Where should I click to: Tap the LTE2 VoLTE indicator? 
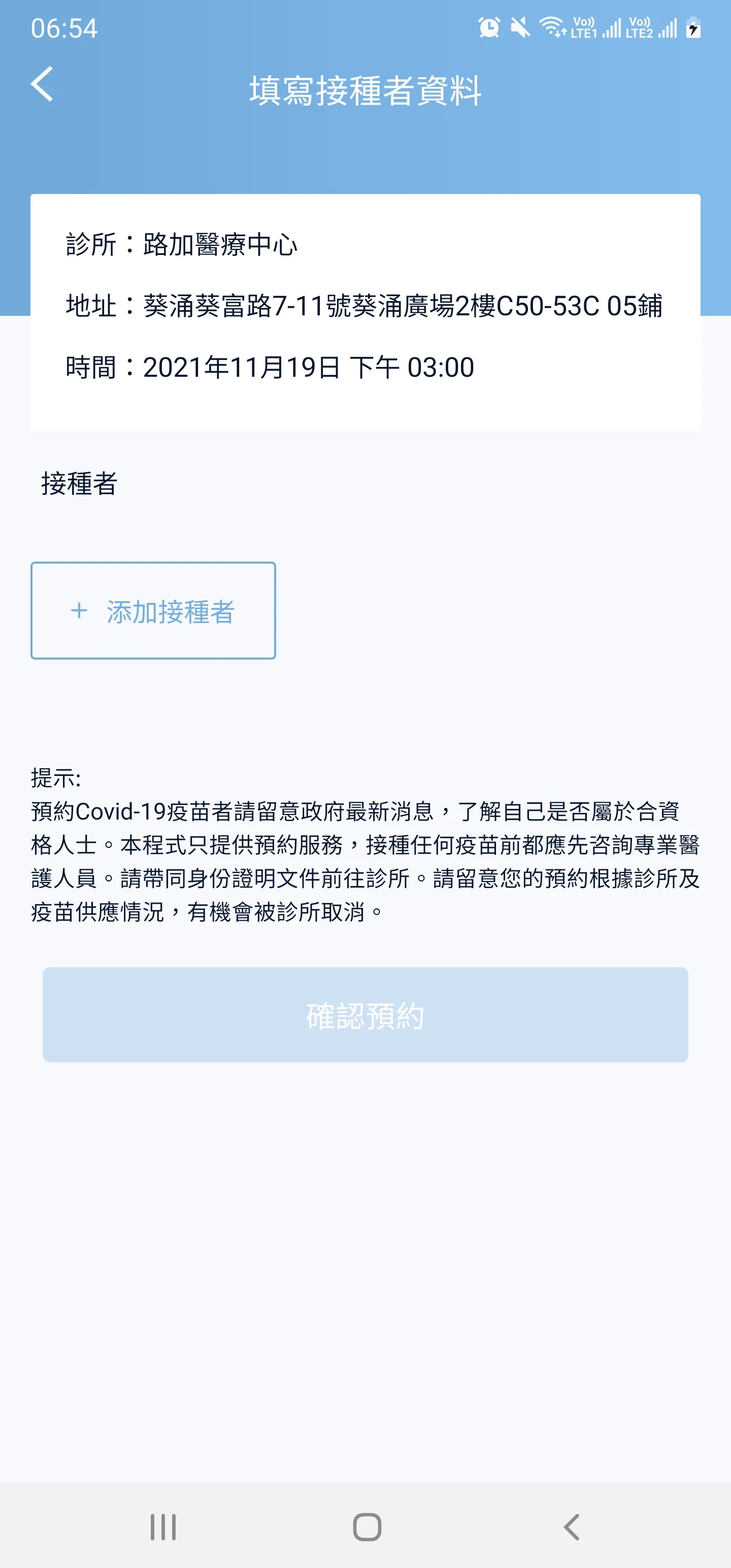point(639,27)
